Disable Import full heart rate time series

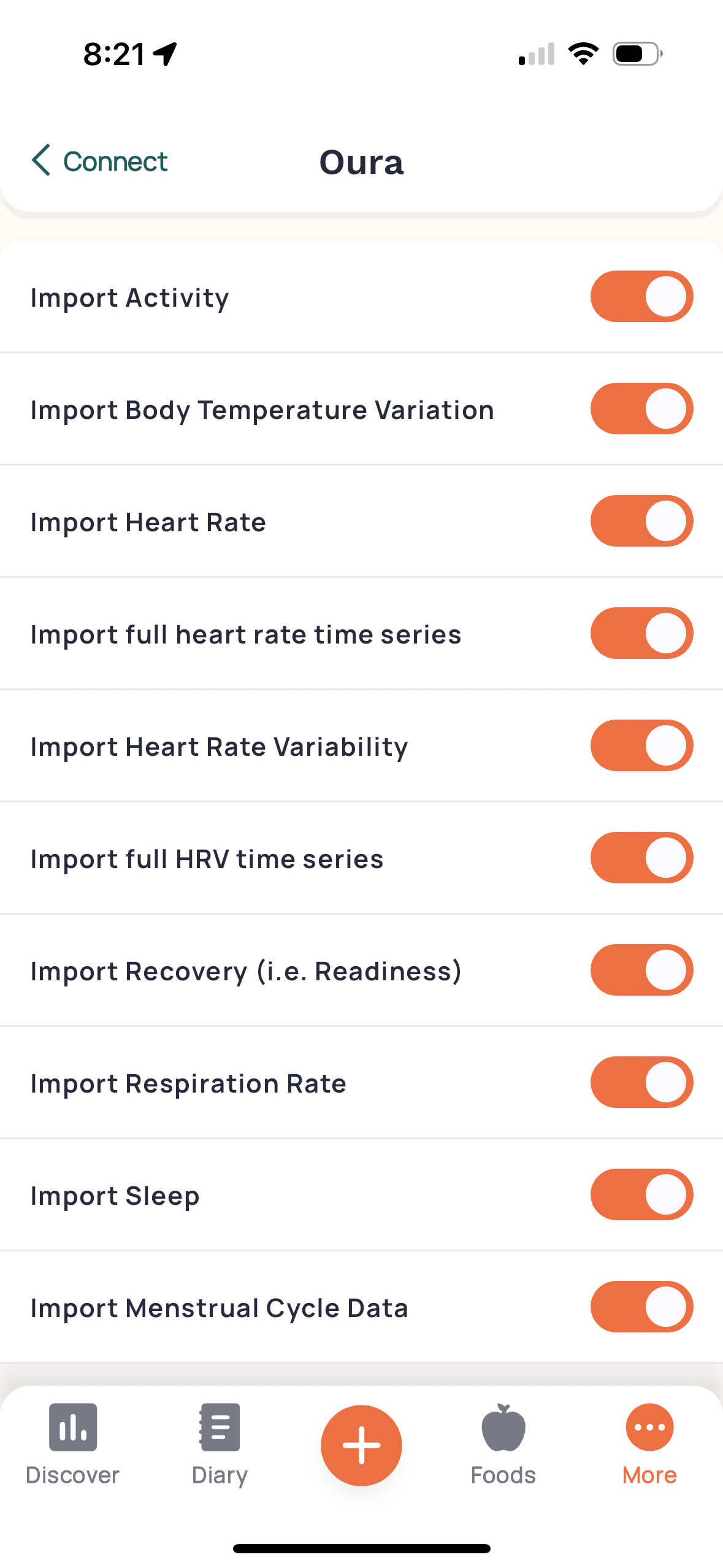coord(640,633)
